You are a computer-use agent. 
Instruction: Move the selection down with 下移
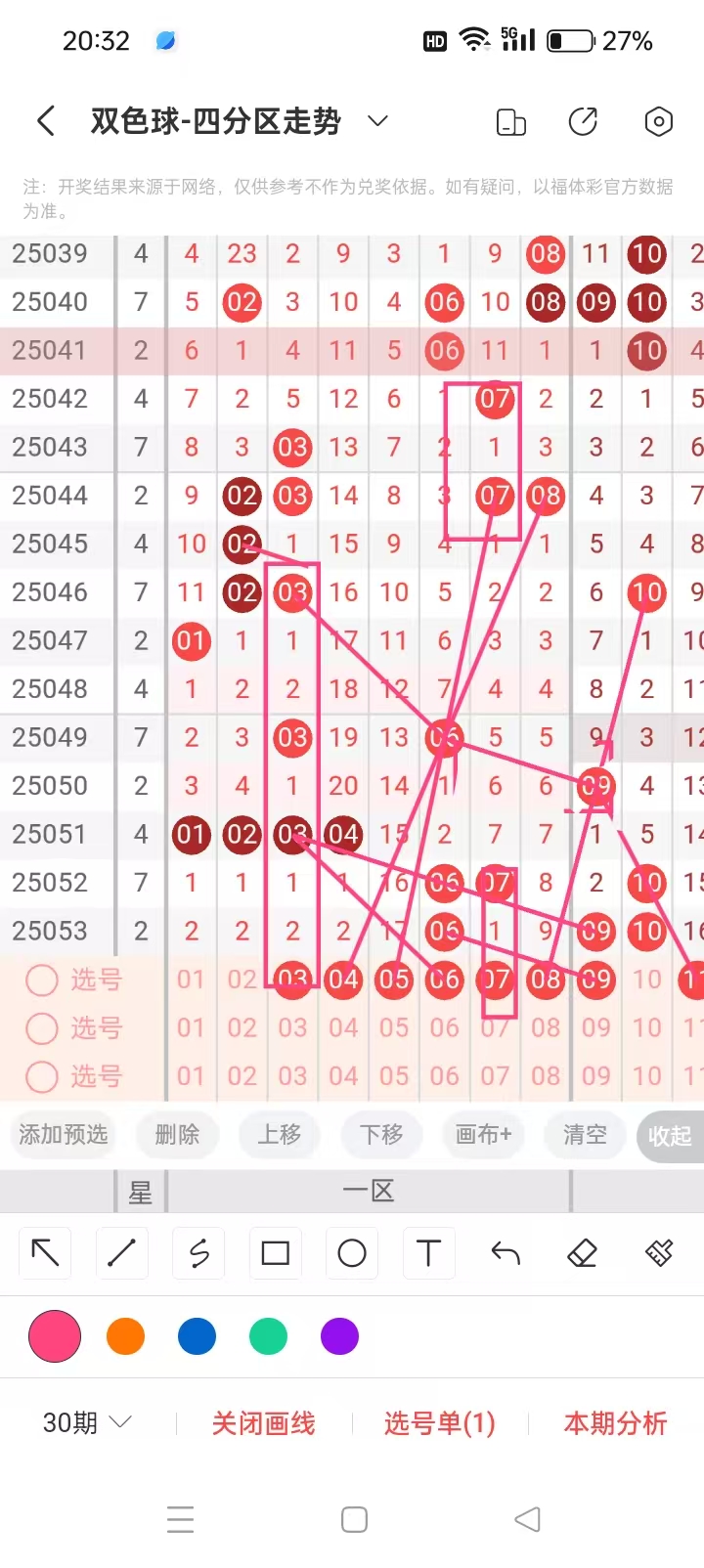pyautogui.click(x=380, y=1134)
